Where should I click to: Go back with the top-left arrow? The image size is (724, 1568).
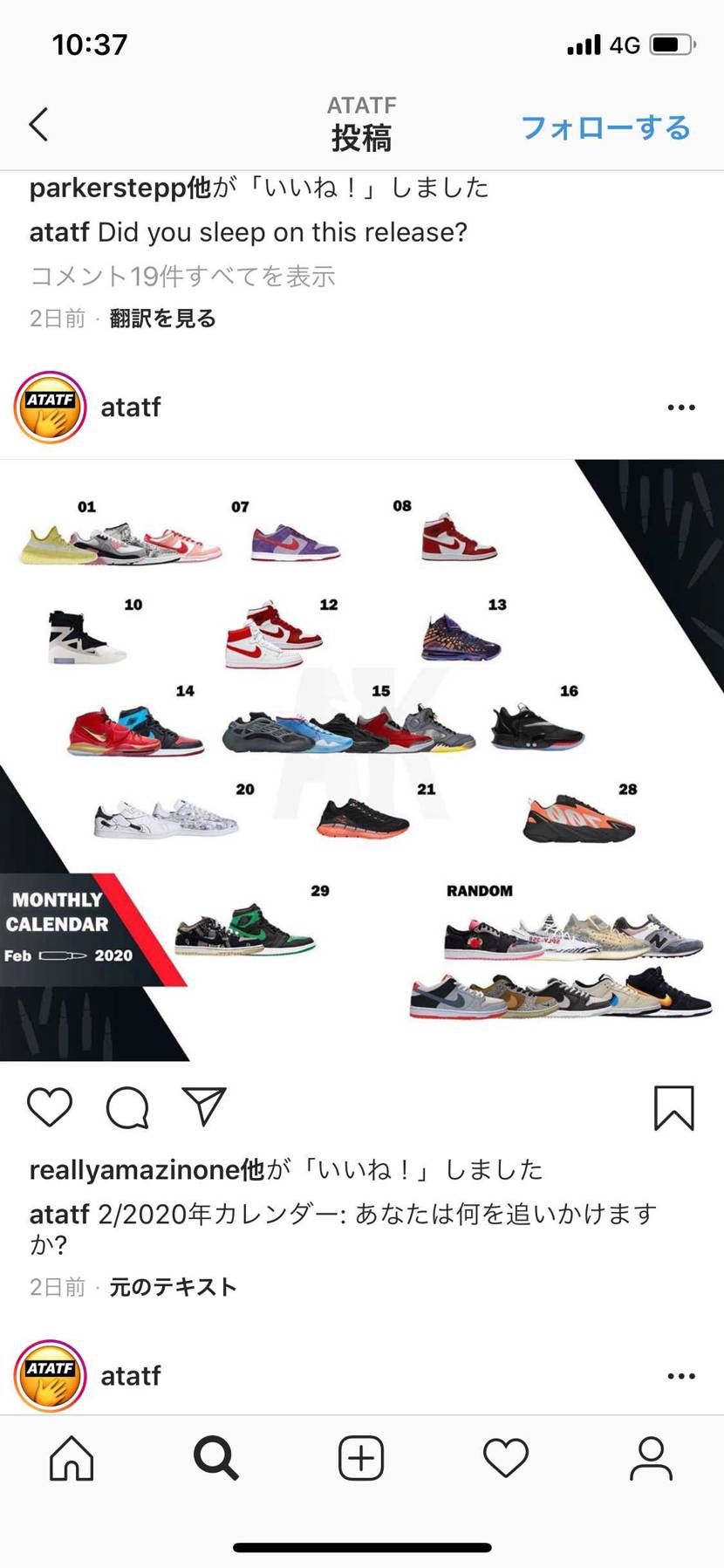tap(38, 125)
